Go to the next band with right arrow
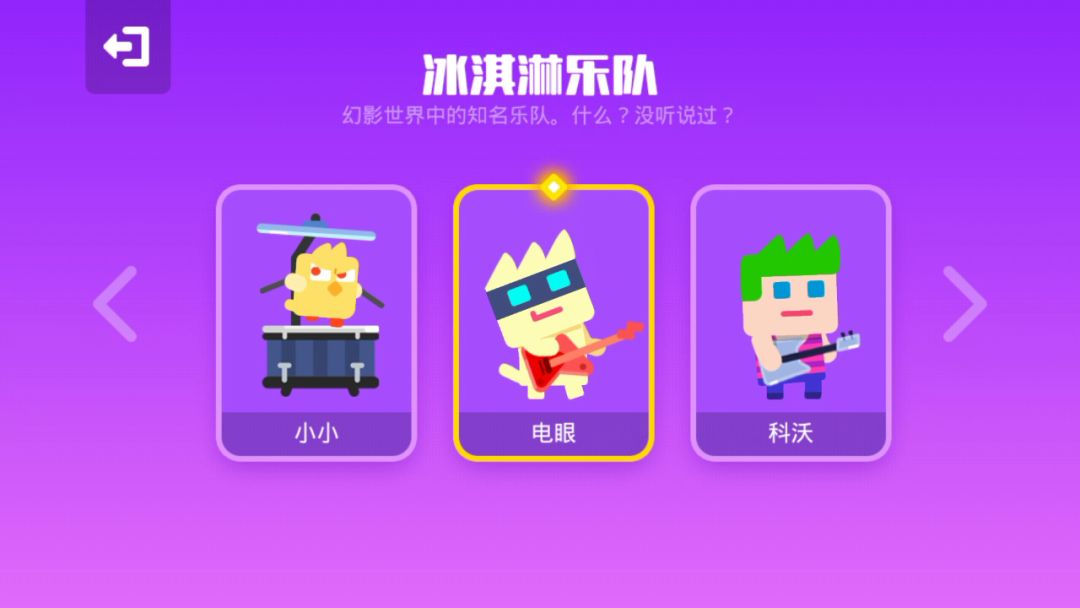The image size is (1080, 608). point(964,304)
